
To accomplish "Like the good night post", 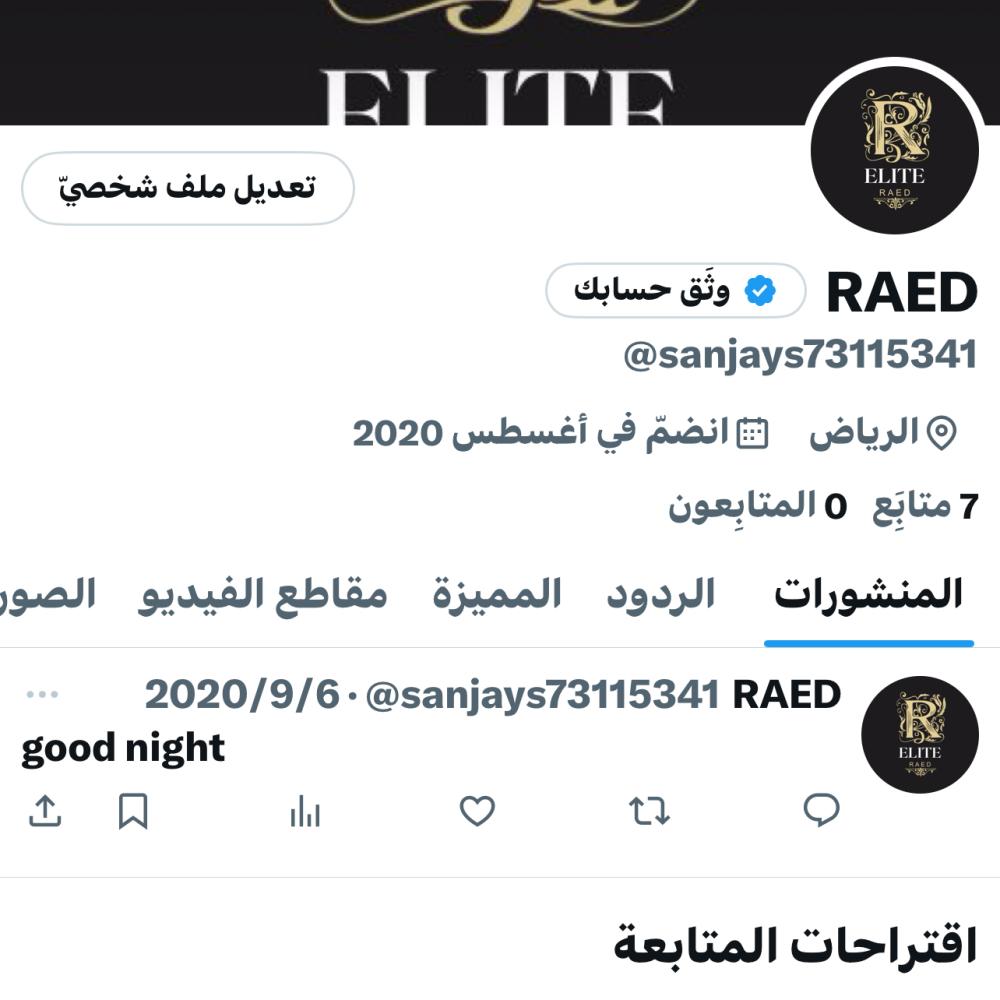I will tap(477, 811).
